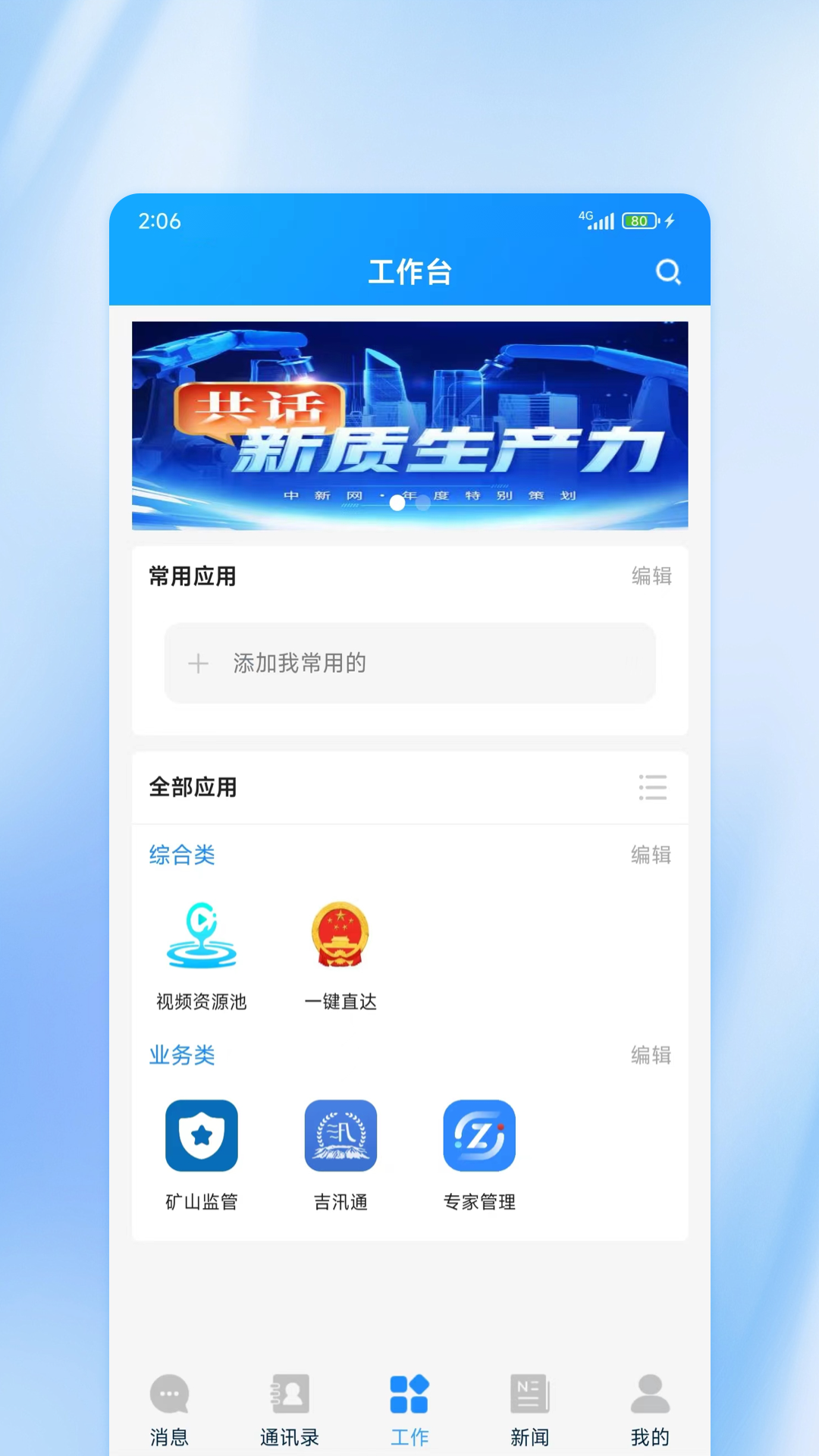Toggle the list view icon beside 全部应用
The height and width of the screenshot is (1456, 819).
point(652,787)
